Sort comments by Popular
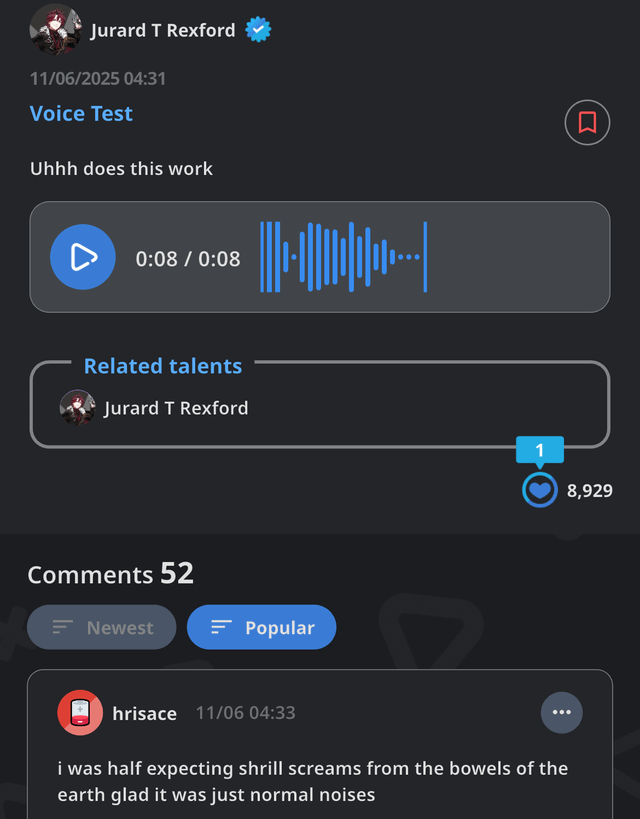 click(261, 627)
